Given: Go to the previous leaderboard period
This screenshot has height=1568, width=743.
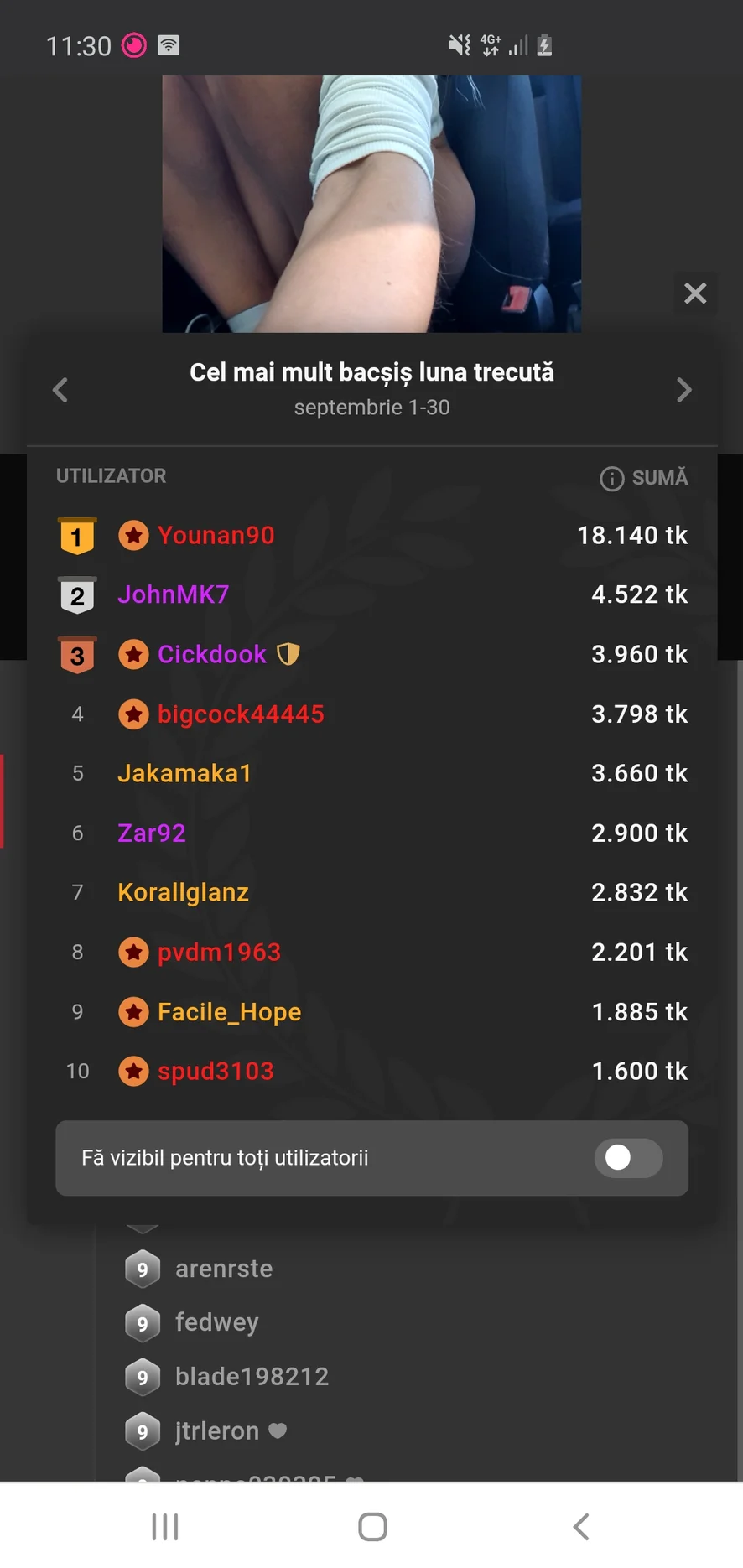Looking at the screenshot, I should tap(60, 389).
